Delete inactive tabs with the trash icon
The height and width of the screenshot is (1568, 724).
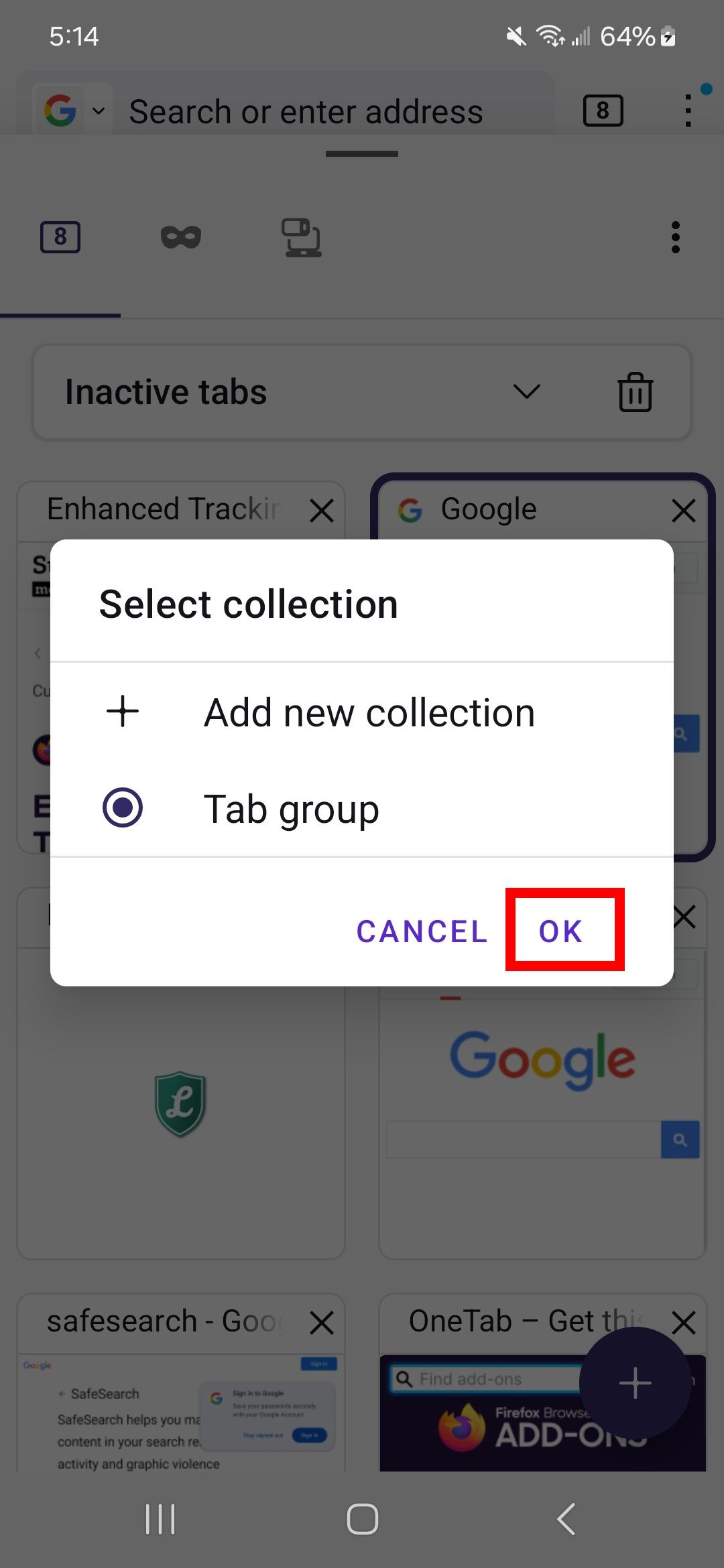(x=633, y=392)
